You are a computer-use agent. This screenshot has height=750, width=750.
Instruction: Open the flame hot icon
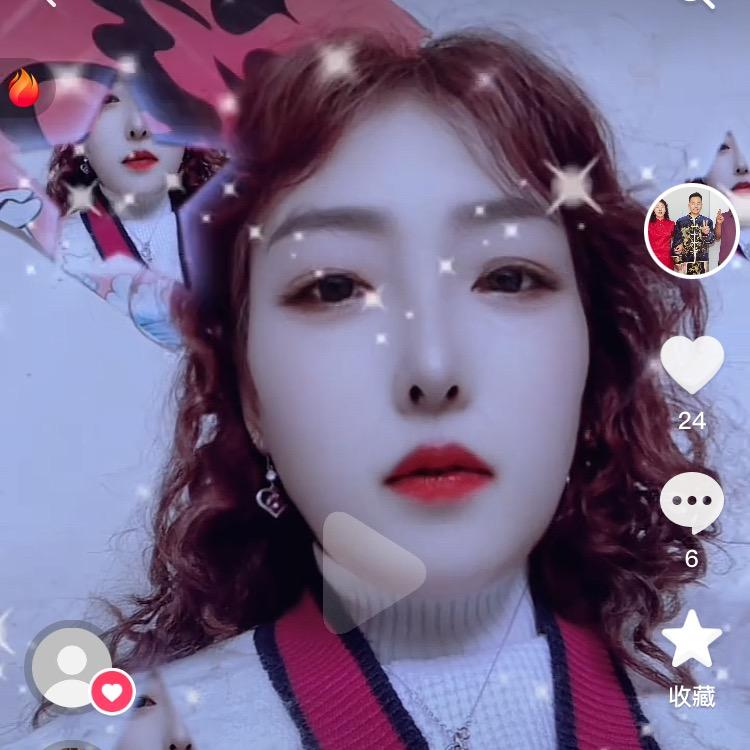24,88
